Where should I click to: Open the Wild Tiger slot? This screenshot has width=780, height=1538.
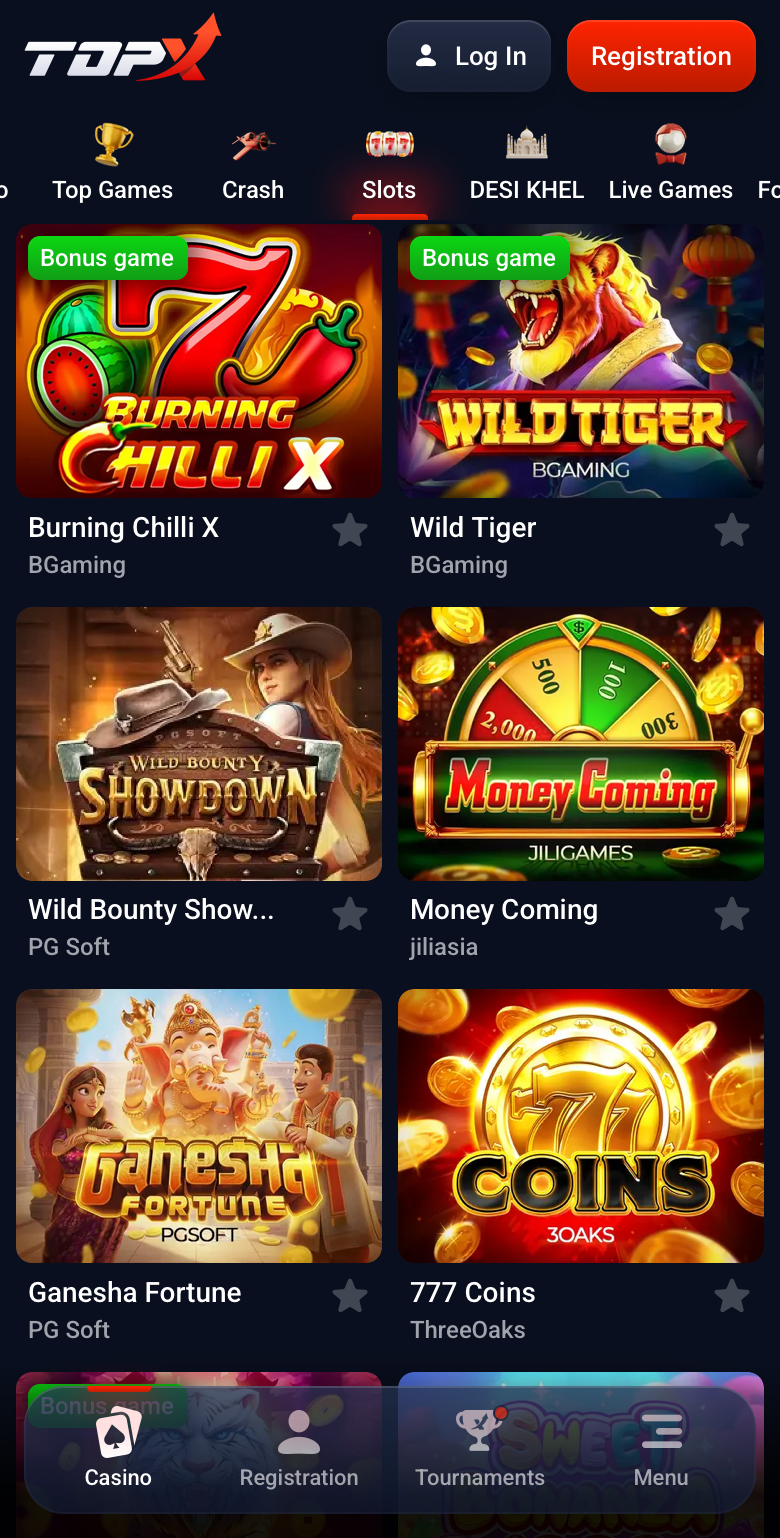point(581,361)
